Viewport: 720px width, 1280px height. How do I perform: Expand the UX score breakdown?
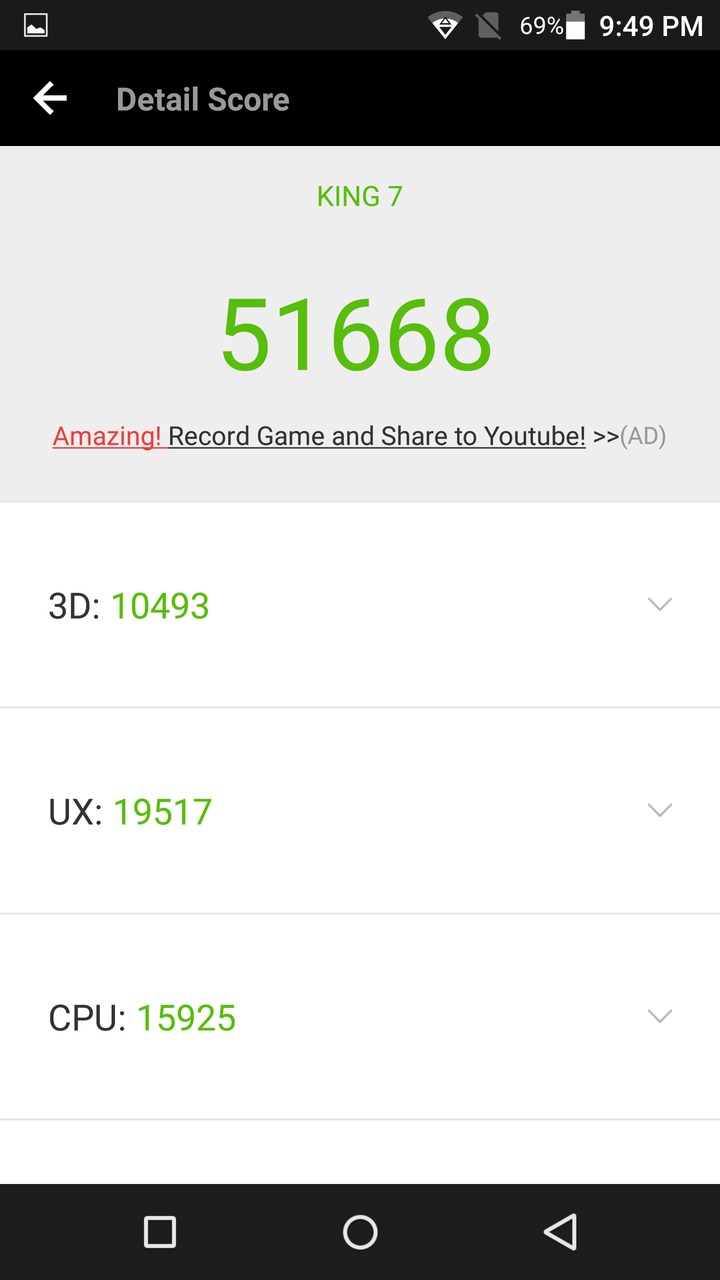click(x=659, y=810)
